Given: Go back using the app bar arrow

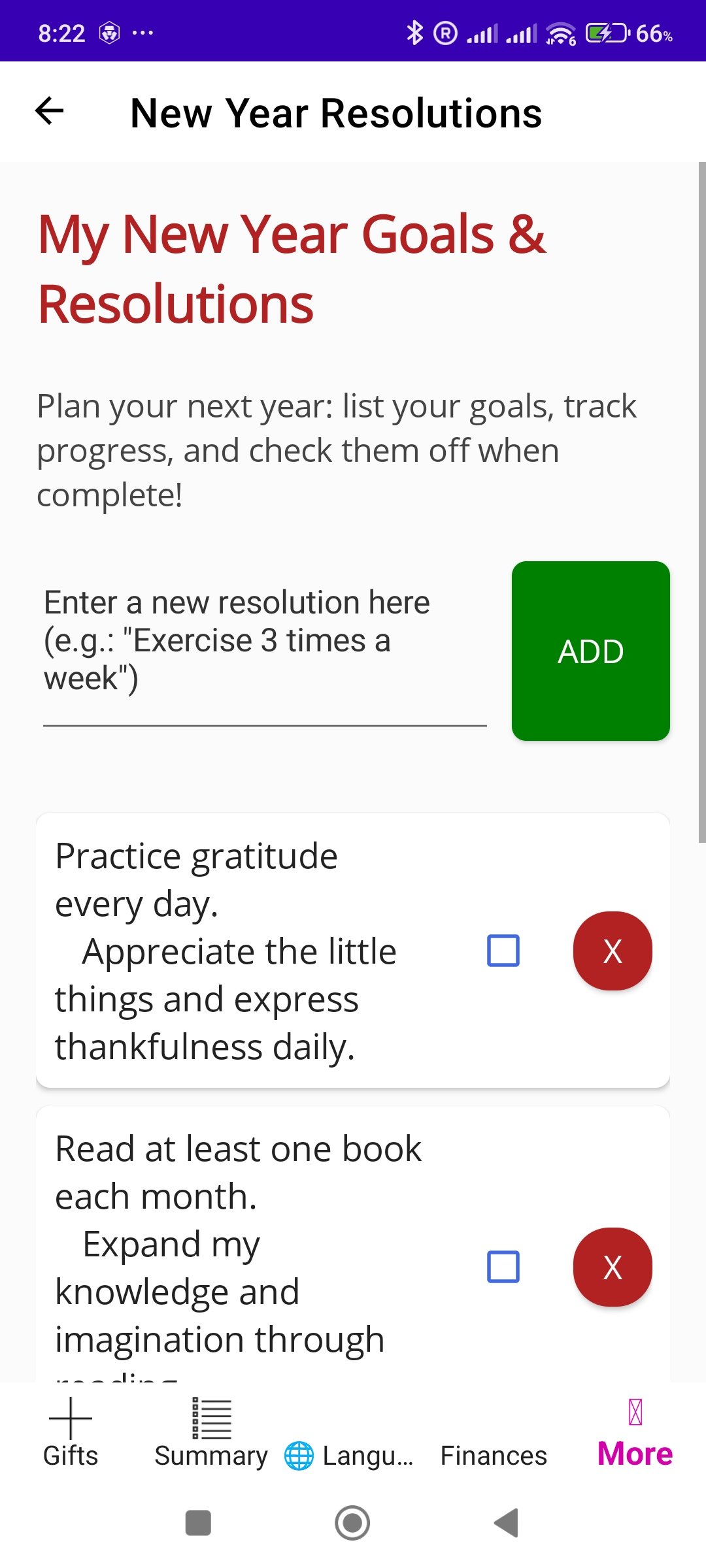Looking at the screenshot, I should 50,111.
